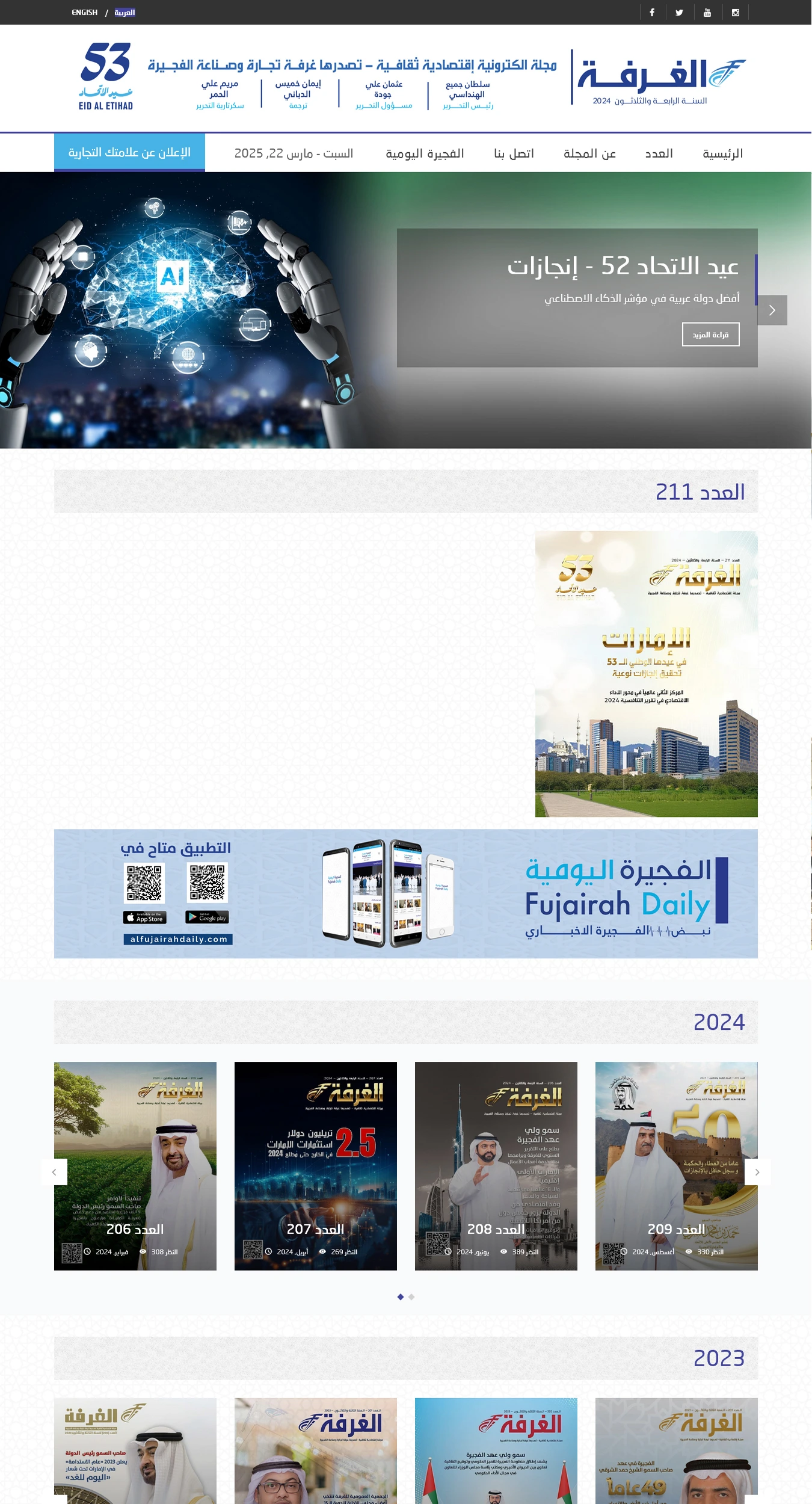Image resolution: width=812 pixels, height=1504 pixels.
Task: Tap قراءة المزيد on the hero slide
Action: (x=710, y=334)
